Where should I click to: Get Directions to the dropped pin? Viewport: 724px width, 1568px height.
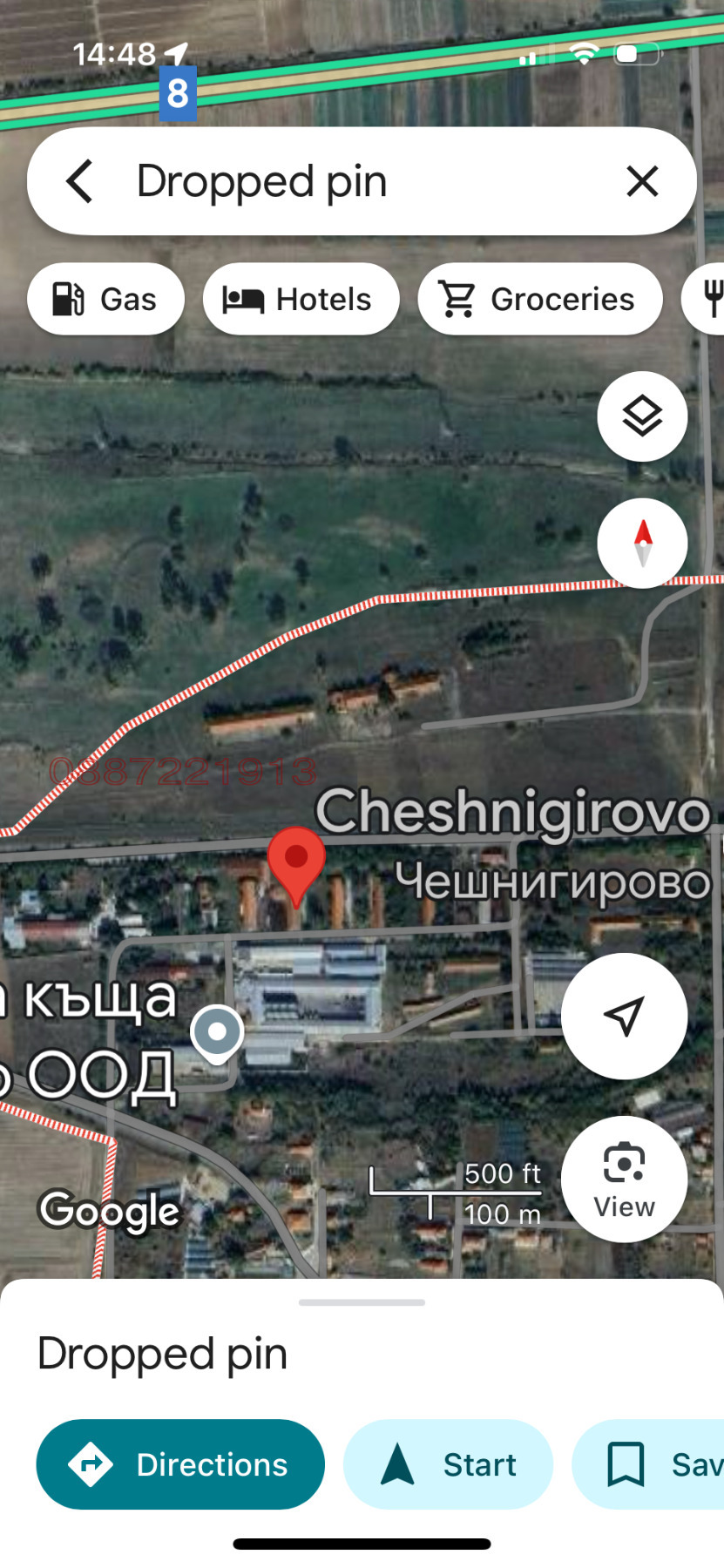(x=180, y=1464)
